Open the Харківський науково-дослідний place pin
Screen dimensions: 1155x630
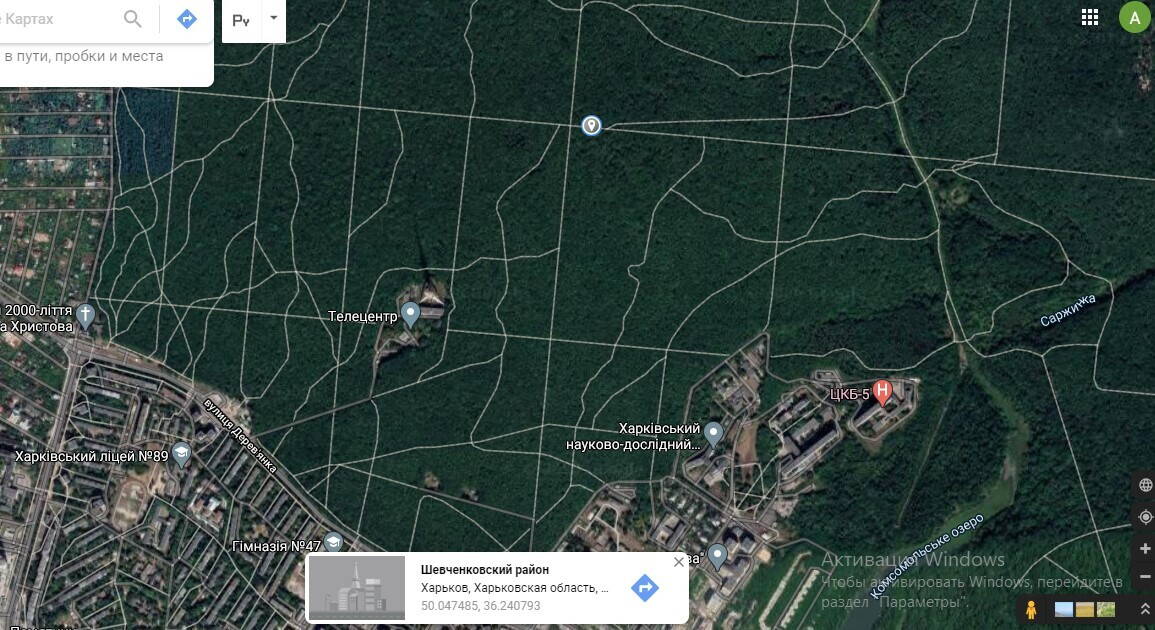tap(713, 434)
